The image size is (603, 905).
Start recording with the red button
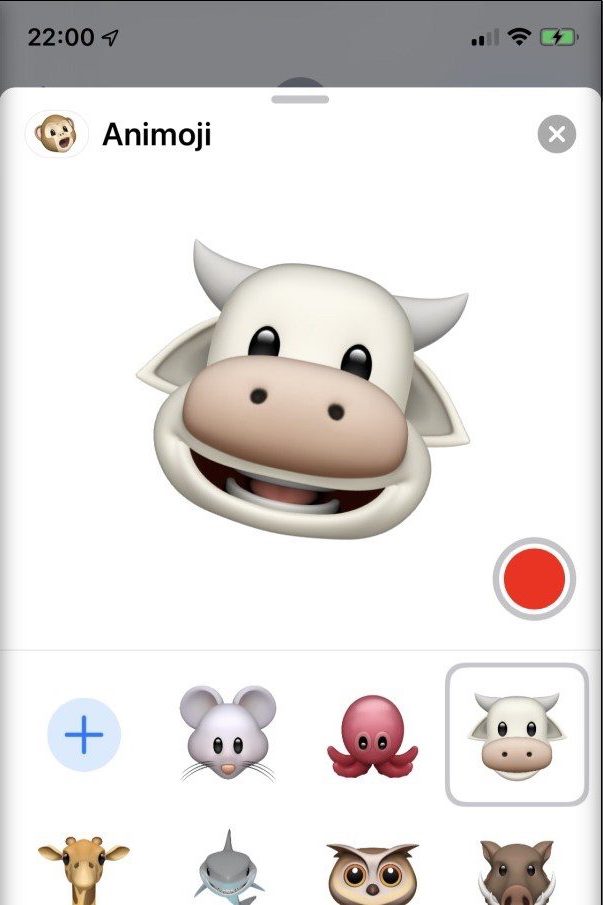click(x=535, y=579)
